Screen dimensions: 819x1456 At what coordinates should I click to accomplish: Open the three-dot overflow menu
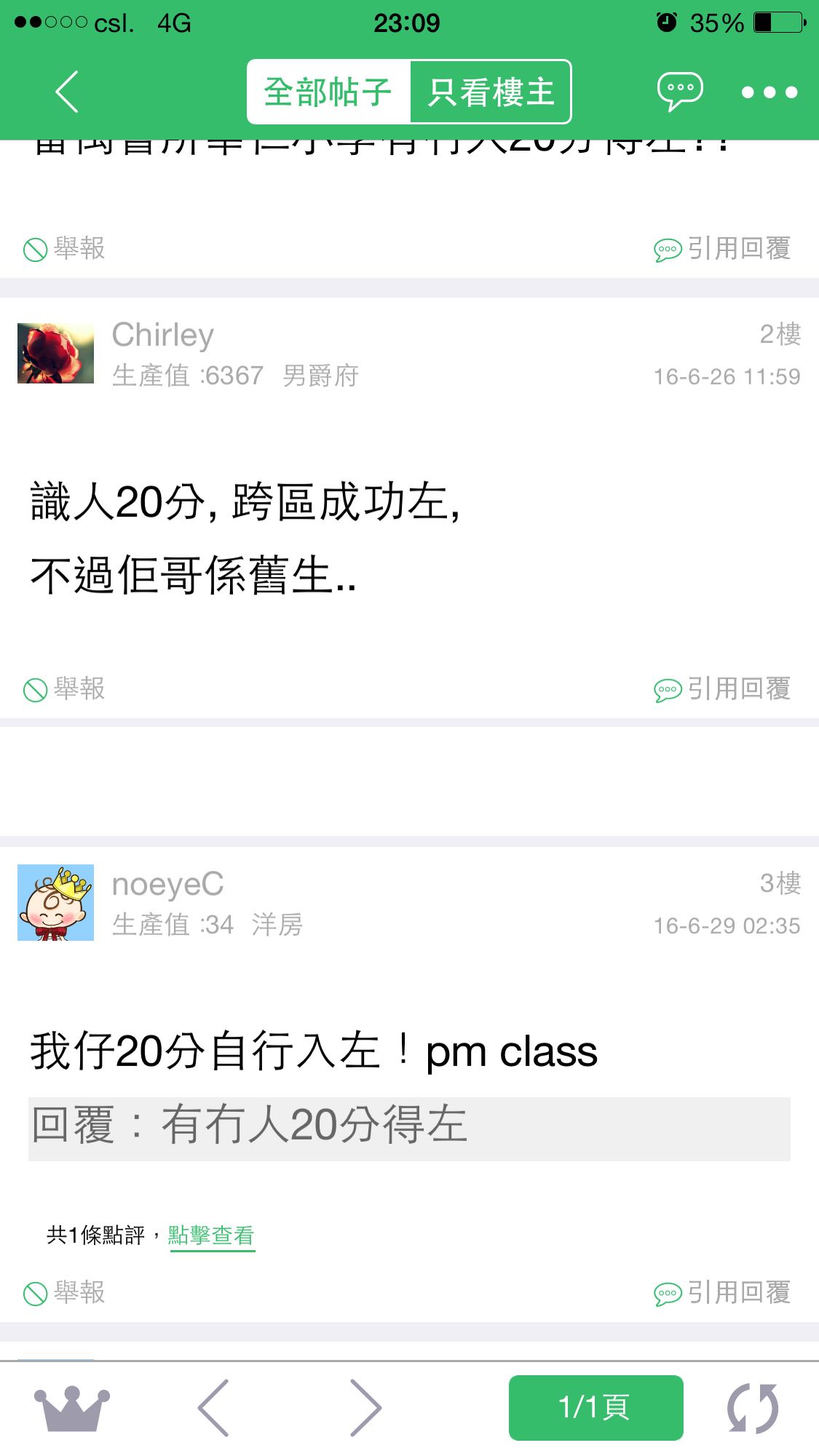pos(769,92)
